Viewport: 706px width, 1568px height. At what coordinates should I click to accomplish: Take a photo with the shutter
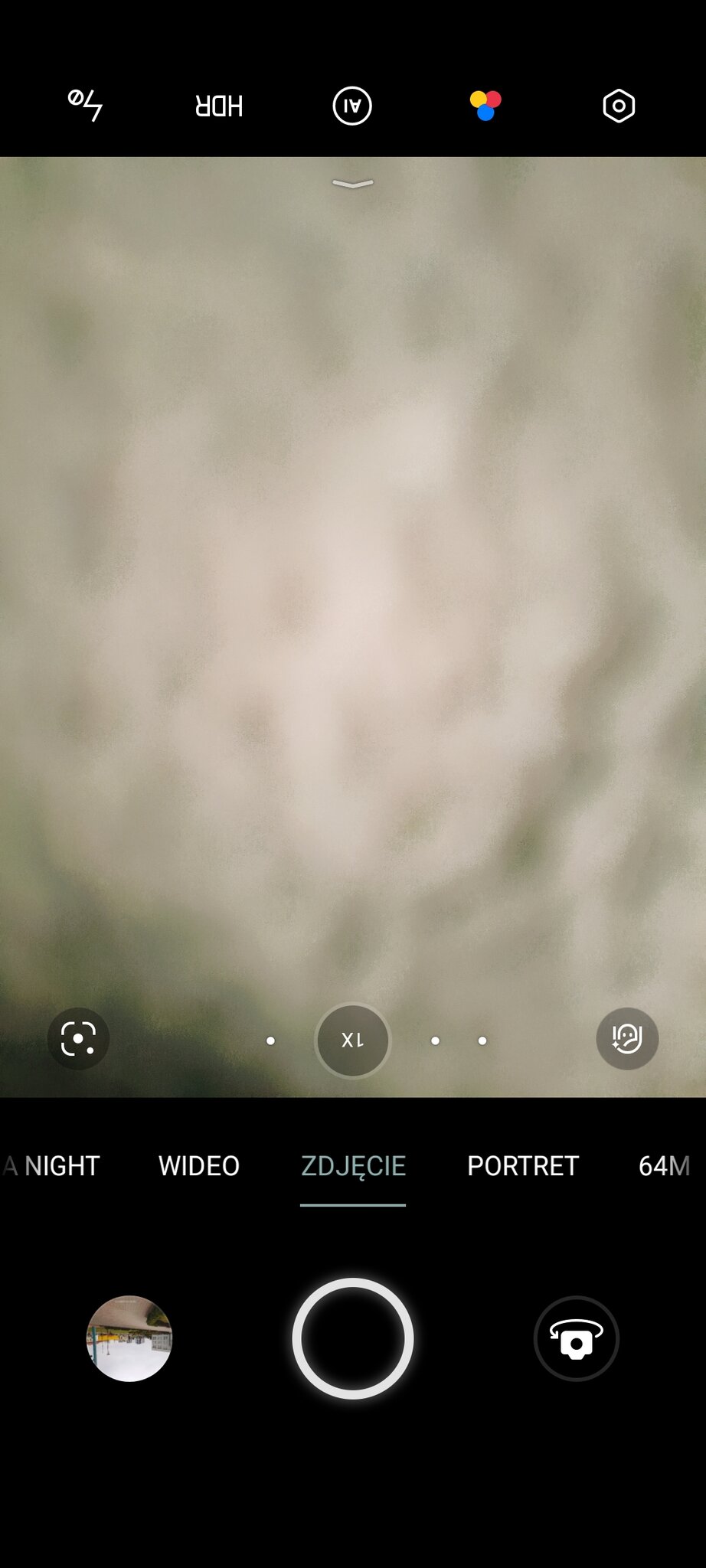point(353,1338)
